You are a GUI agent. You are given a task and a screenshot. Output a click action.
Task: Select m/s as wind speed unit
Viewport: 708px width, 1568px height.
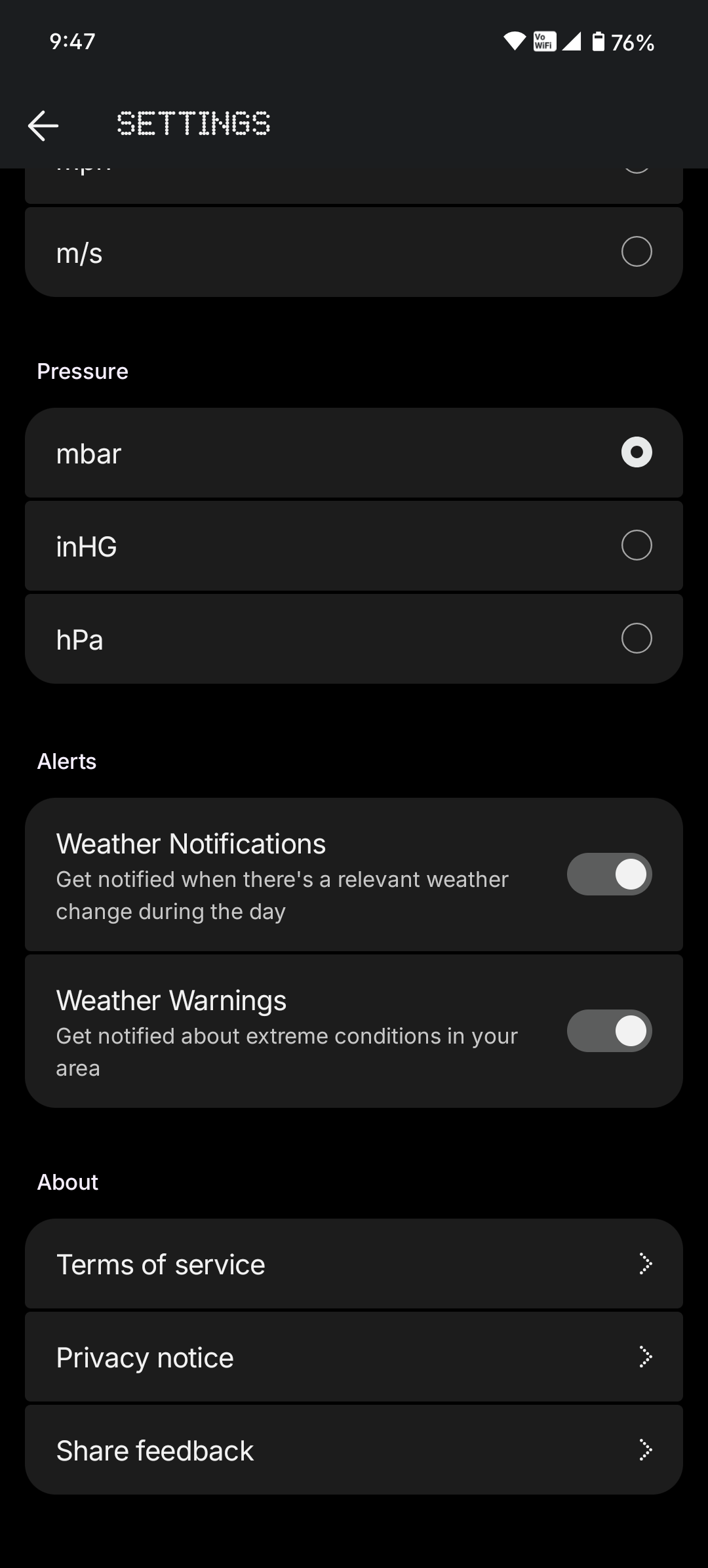coord(636,252)
